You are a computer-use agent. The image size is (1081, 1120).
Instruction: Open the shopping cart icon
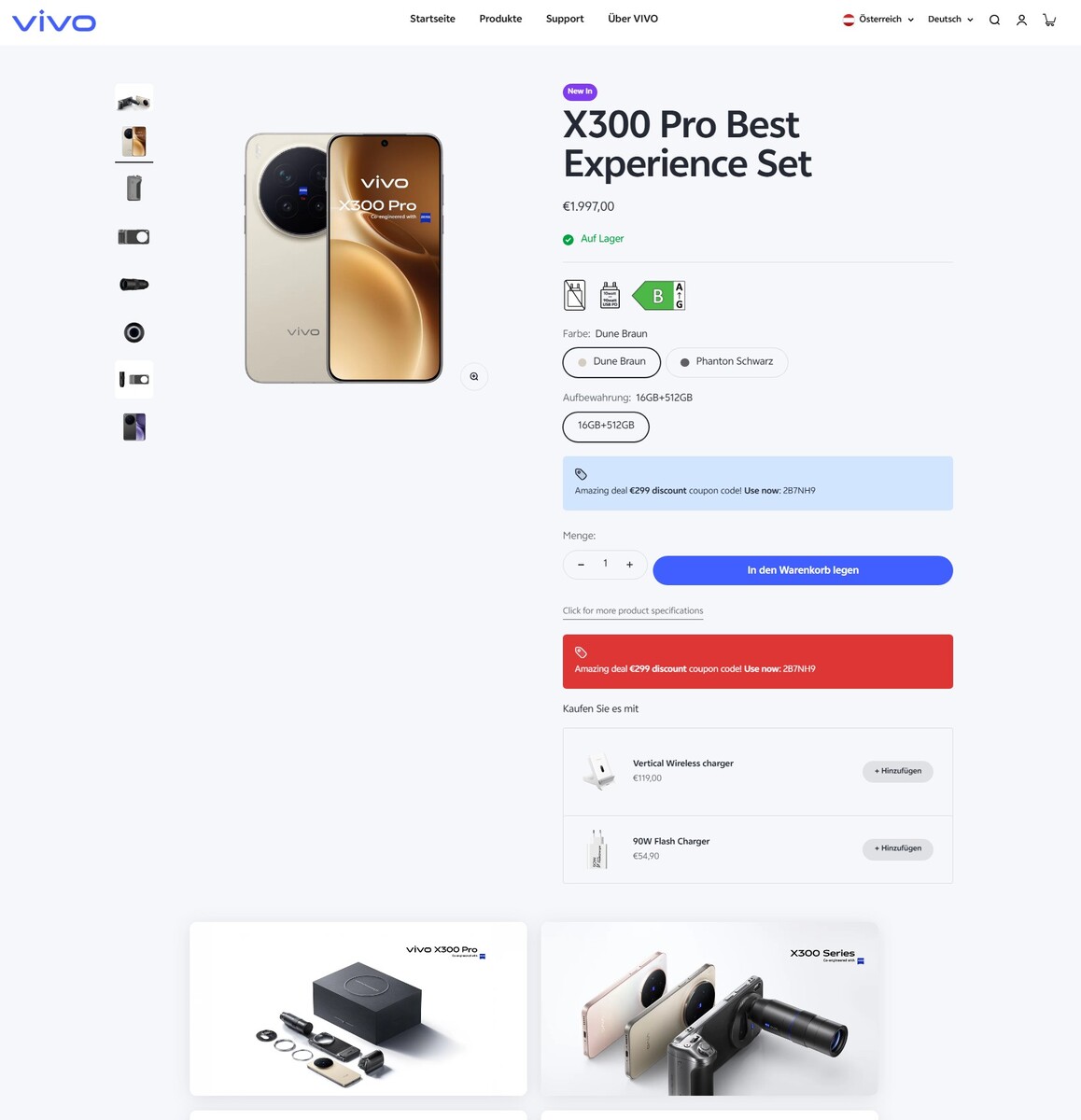click(x=1049, y=20)
